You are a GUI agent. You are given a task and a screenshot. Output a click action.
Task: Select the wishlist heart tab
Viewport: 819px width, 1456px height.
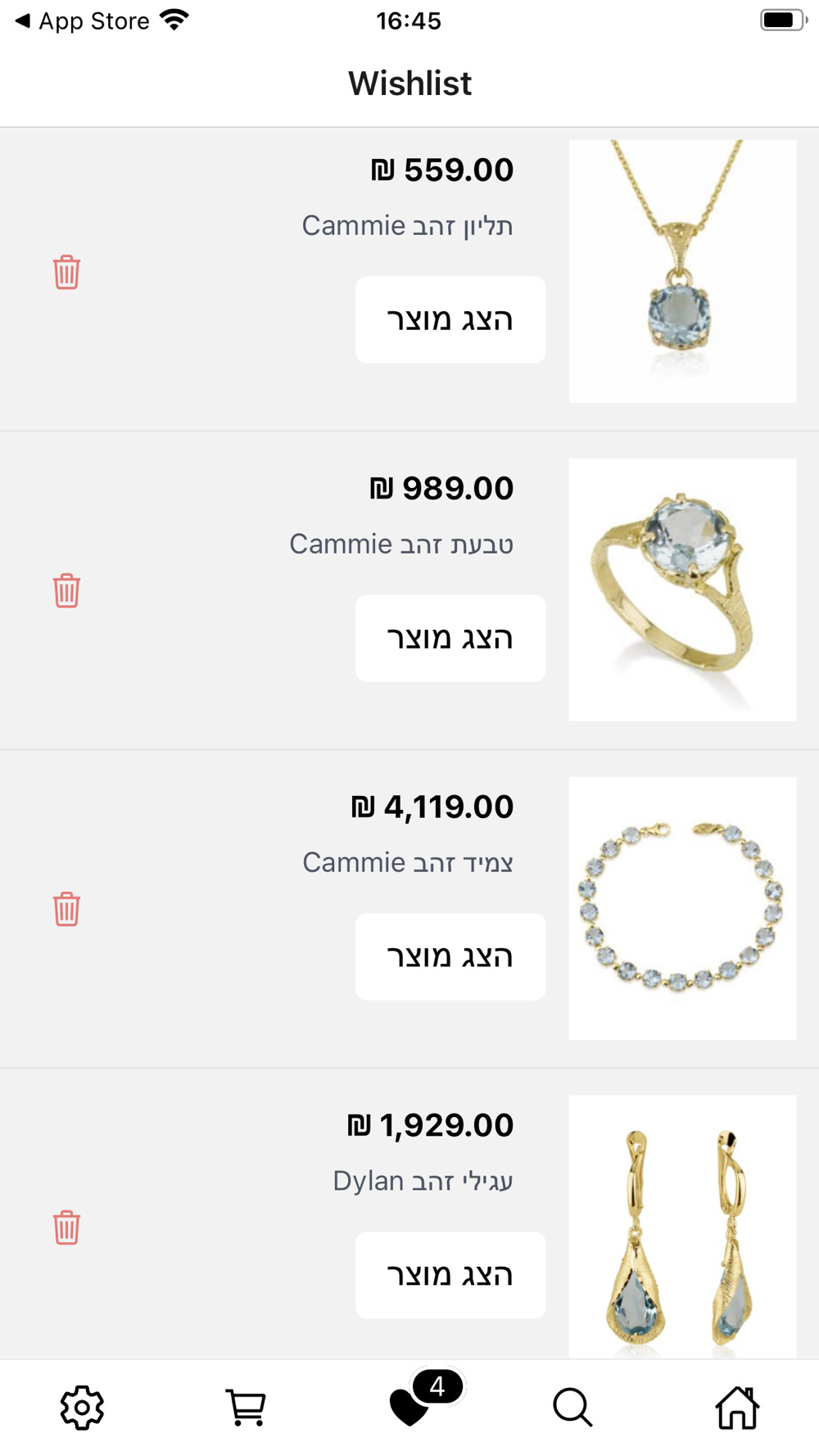pyautogui.click(x=411, y=1407)
